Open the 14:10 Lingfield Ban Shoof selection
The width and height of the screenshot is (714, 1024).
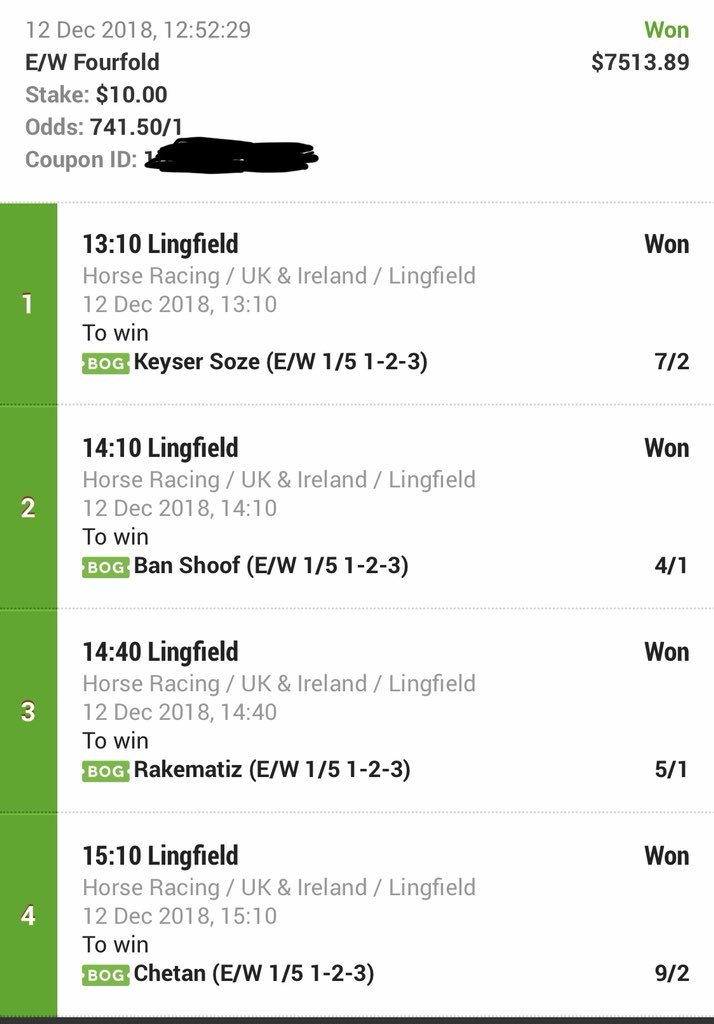coord(270,566)
